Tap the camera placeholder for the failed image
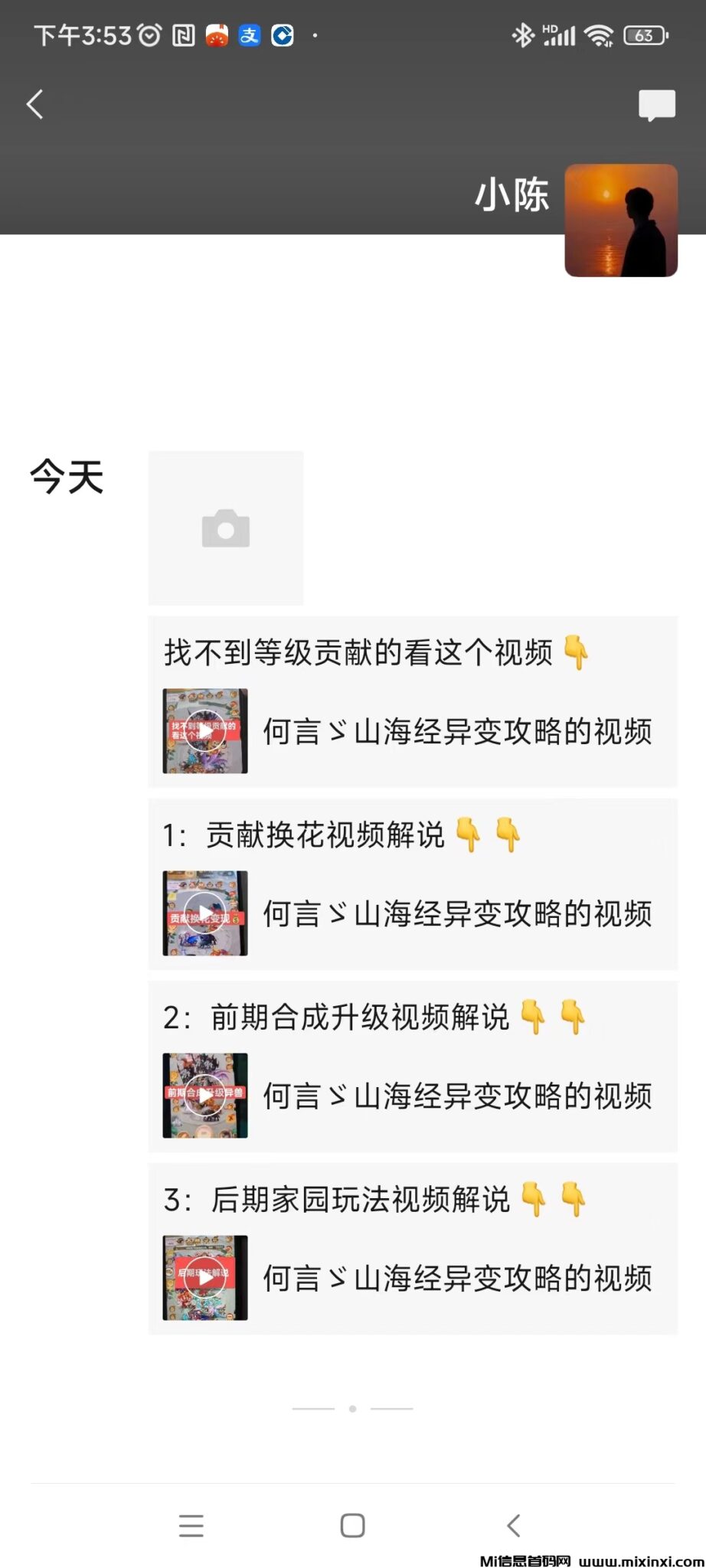This screenshot has height=1568, width=706. click(225, 527)
